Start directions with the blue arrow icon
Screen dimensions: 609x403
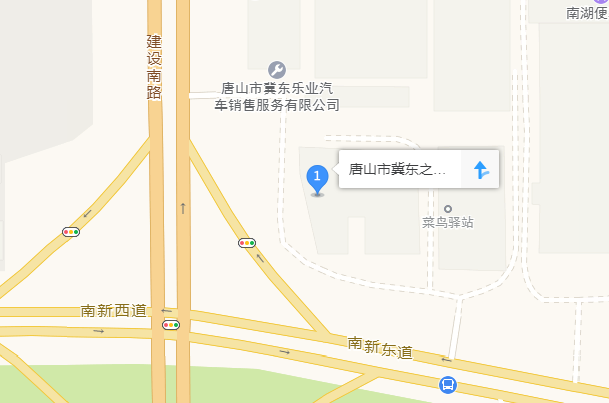481,170
